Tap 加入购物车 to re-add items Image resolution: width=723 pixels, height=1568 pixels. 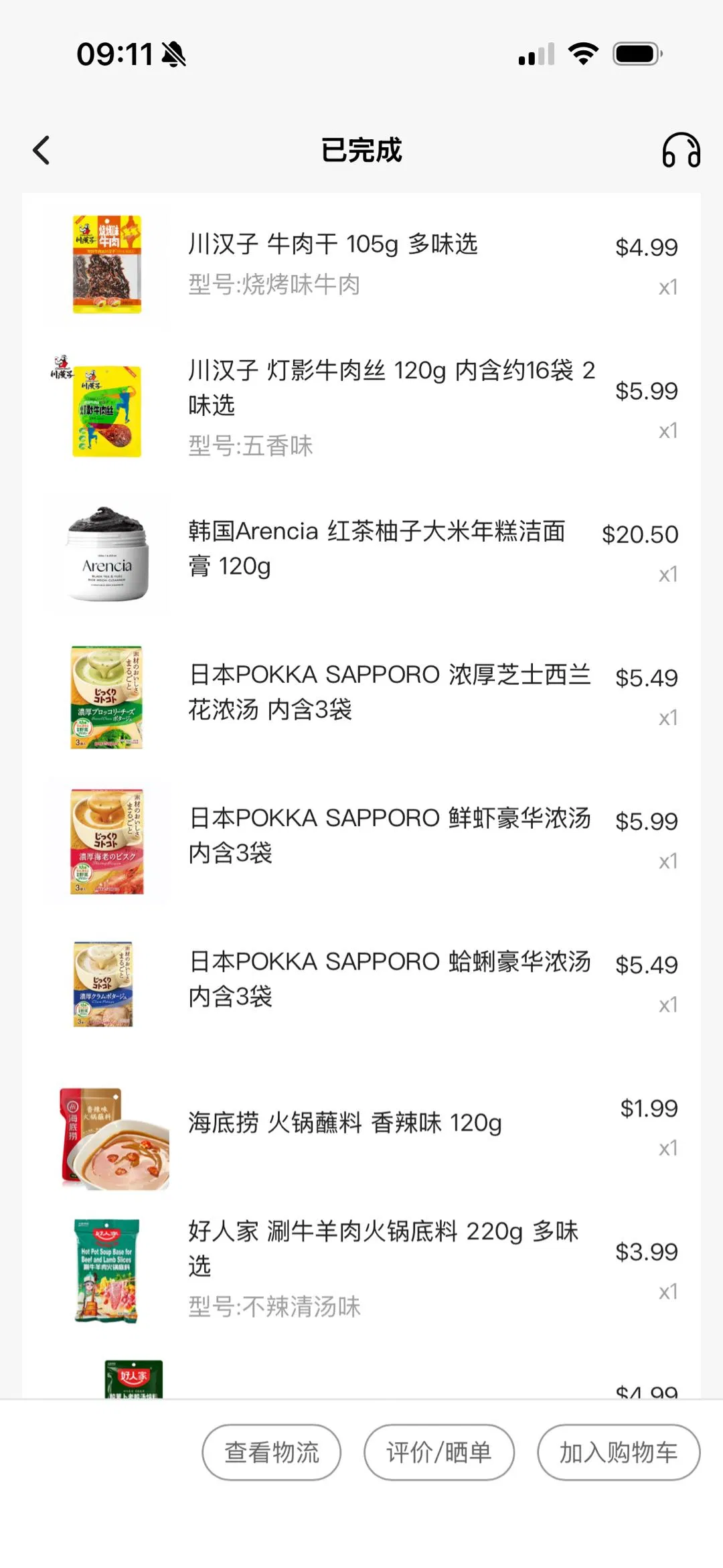tap(619, 1452)
